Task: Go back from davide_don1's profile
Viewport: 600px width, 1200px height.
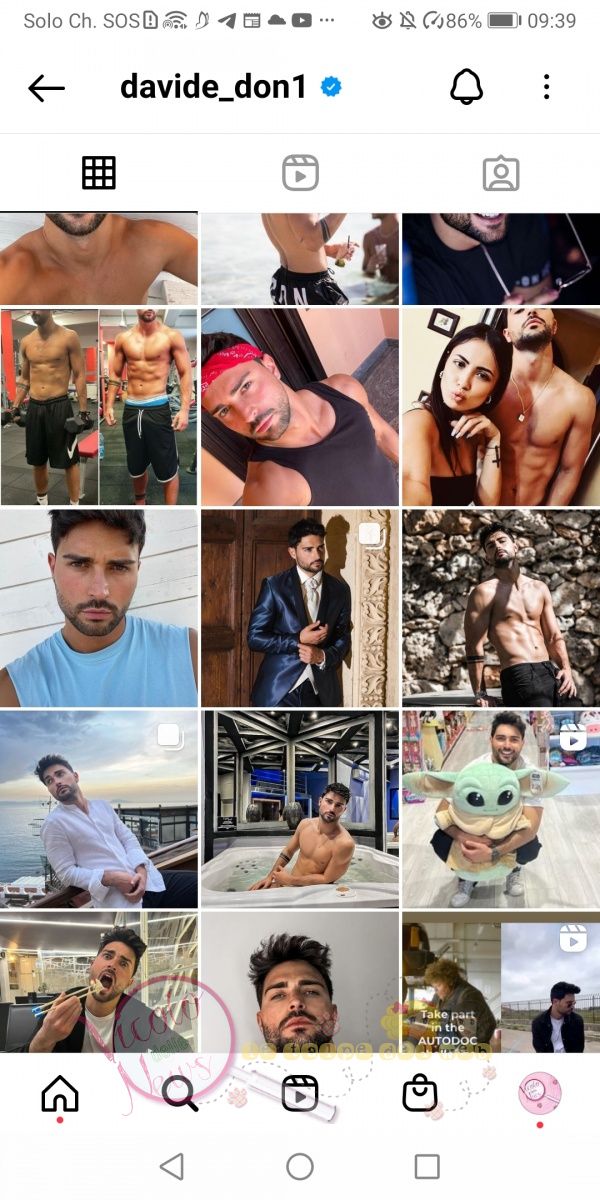Action: pyautogui.click(x=46, y=88)
